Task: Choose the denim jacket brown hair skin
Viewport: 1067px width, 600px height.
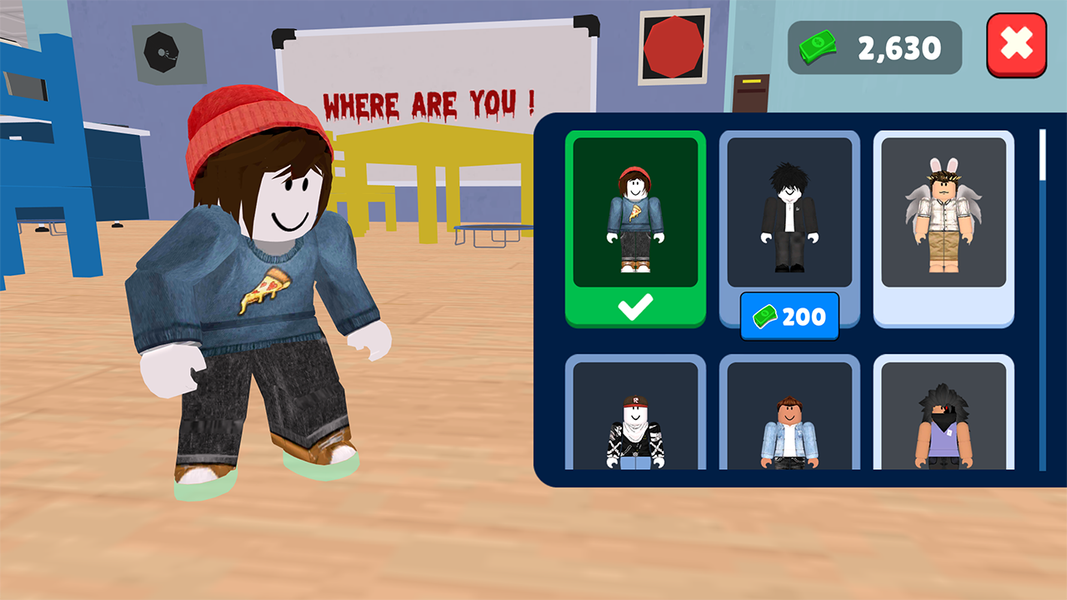Action: click(x=789, y=418)
